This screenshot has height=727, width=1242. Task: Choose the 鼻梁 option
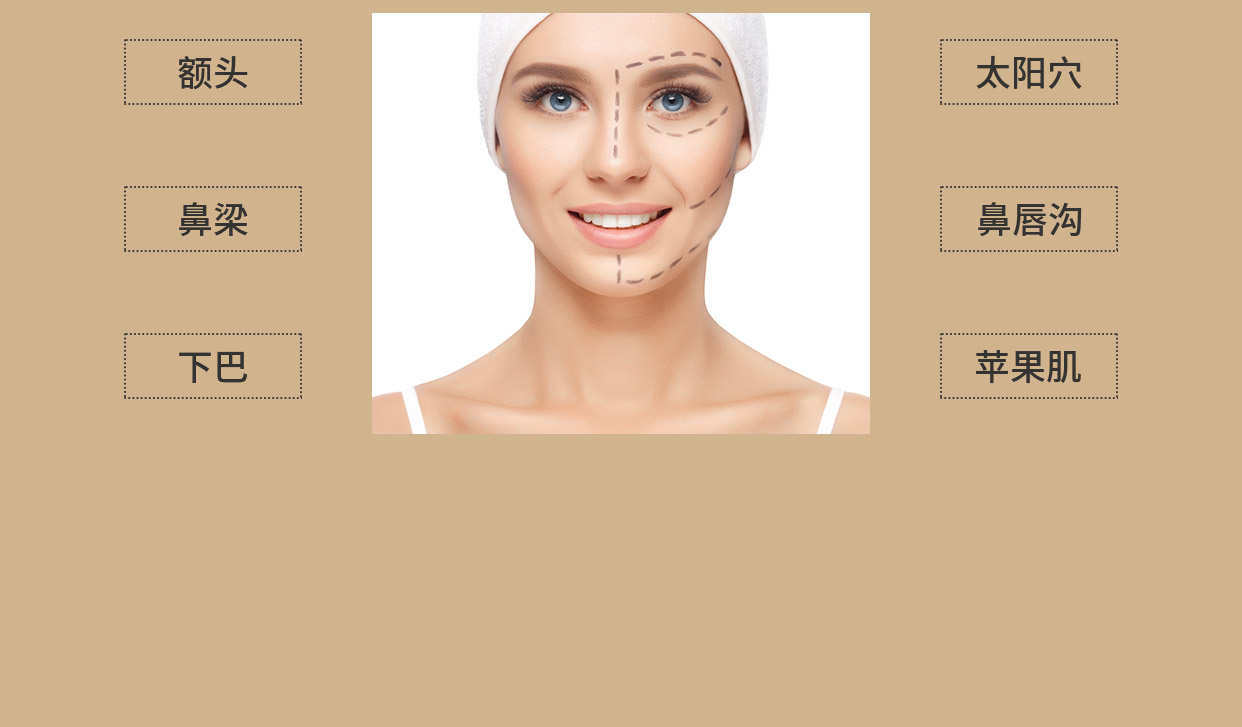(x=213, y=219)
